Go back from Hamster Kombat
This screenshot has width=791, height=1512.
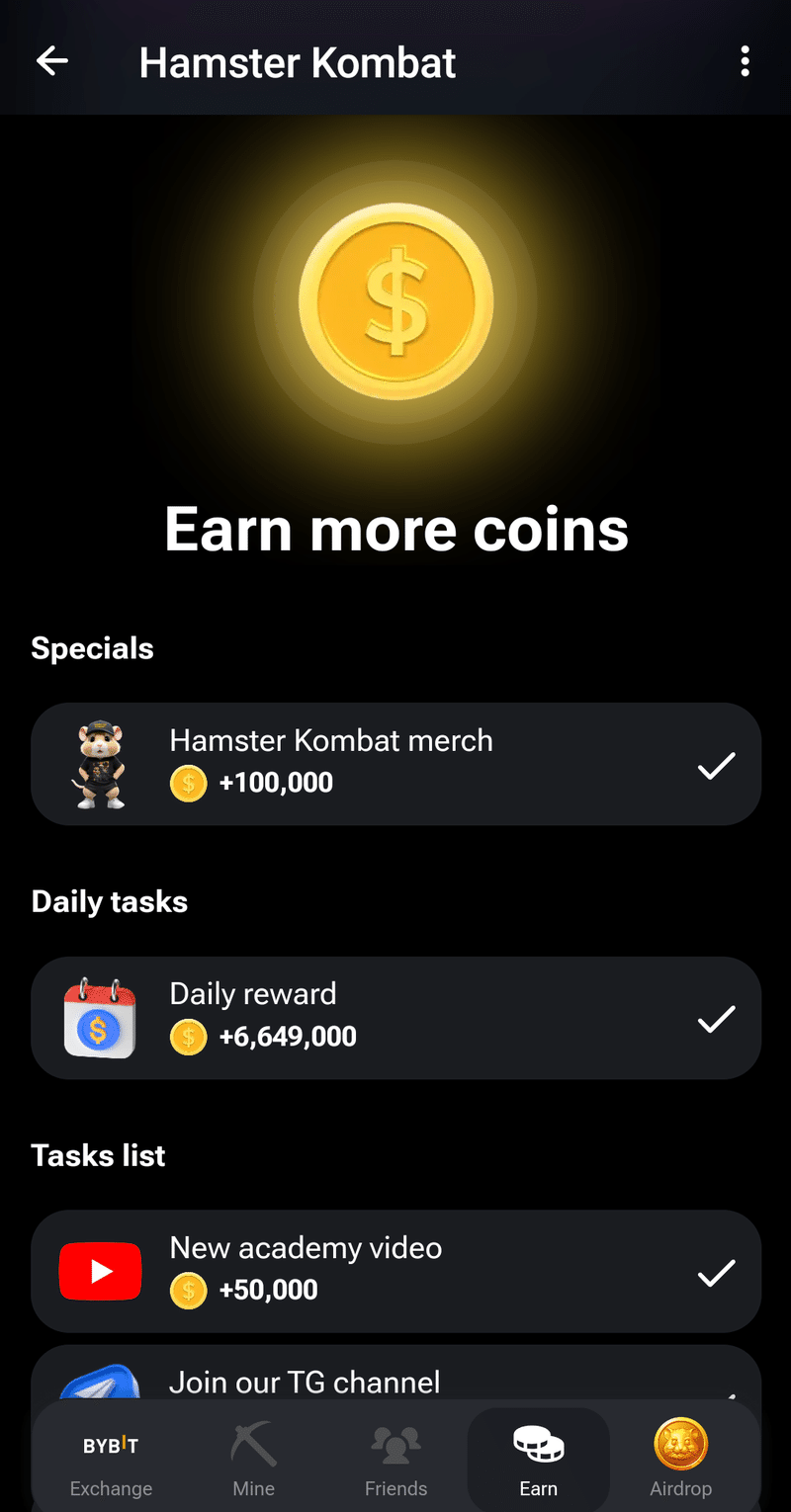coord(52,62)
